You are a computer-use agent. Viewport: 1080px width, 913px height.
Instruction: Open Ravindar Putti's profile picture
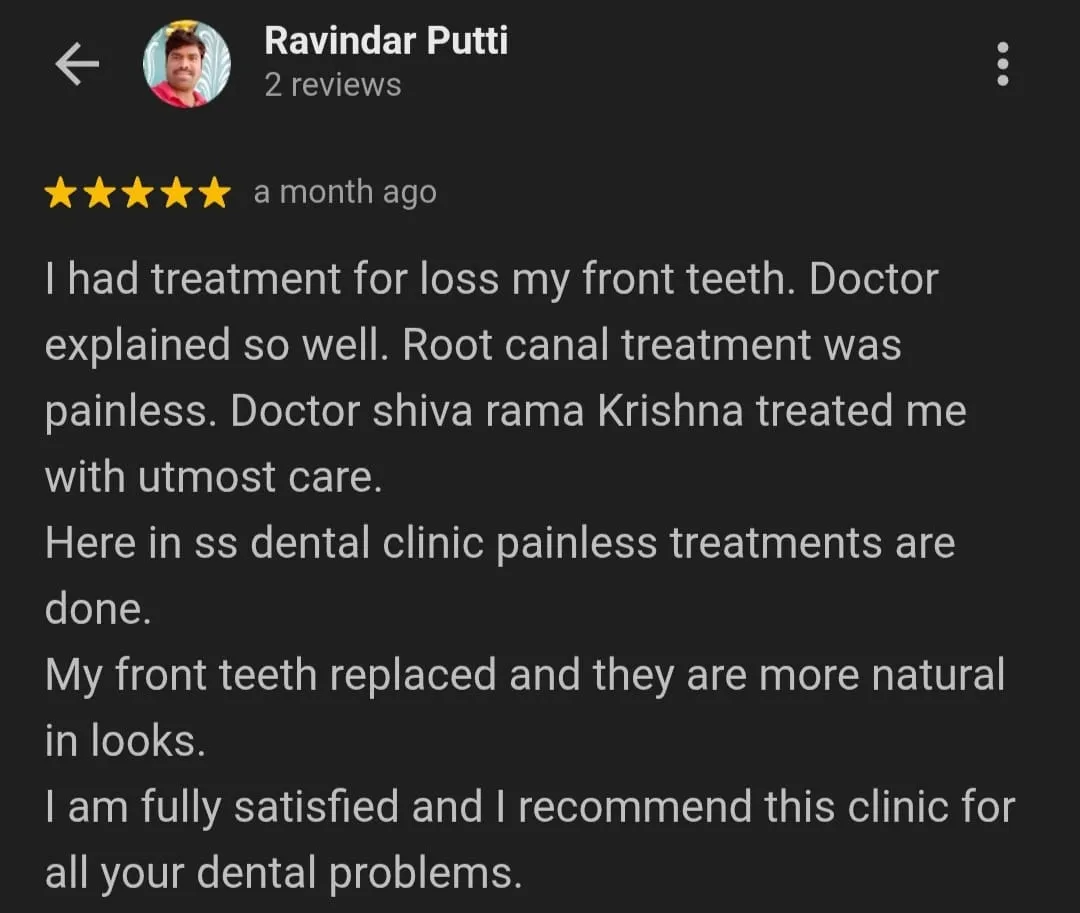187,64
